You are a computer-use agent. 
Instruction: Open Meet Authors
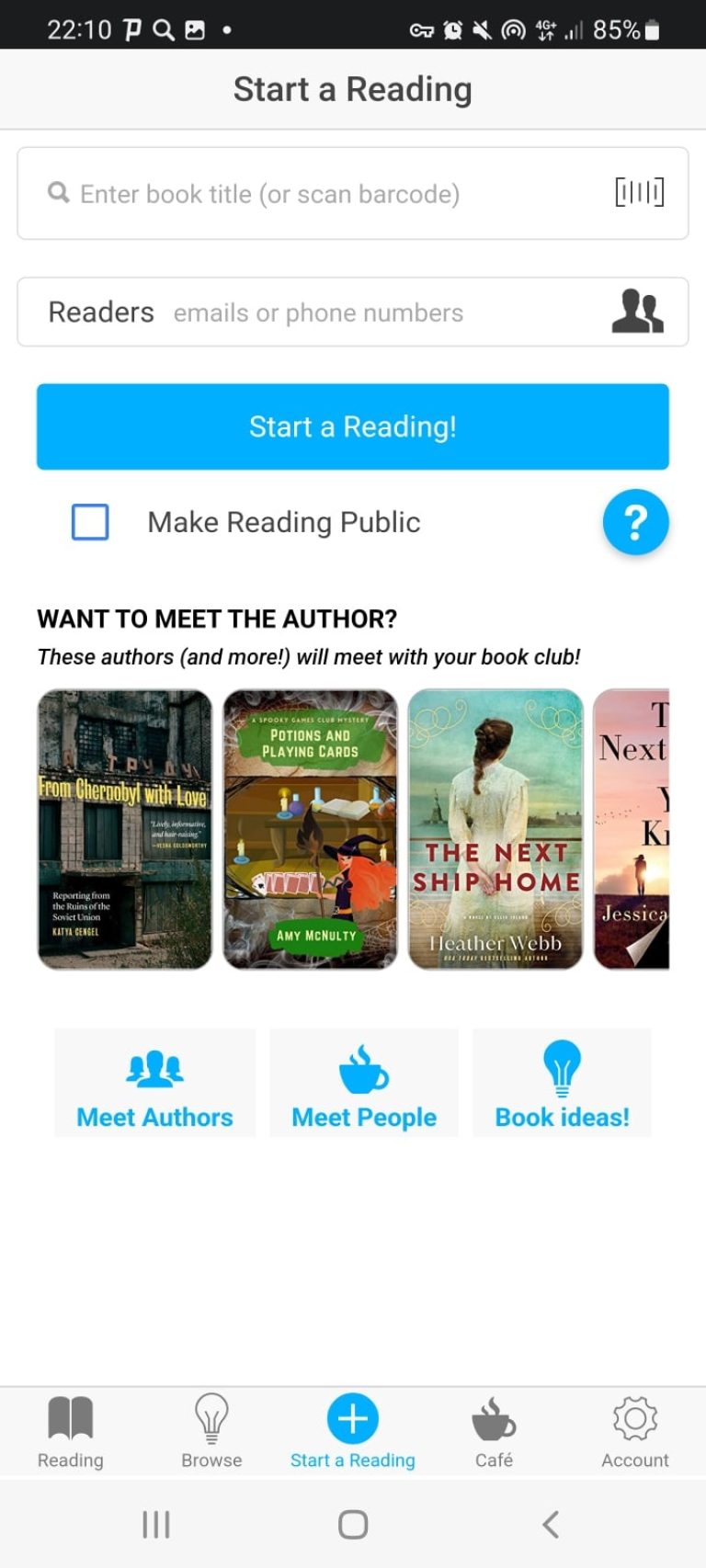(154, 1083)
